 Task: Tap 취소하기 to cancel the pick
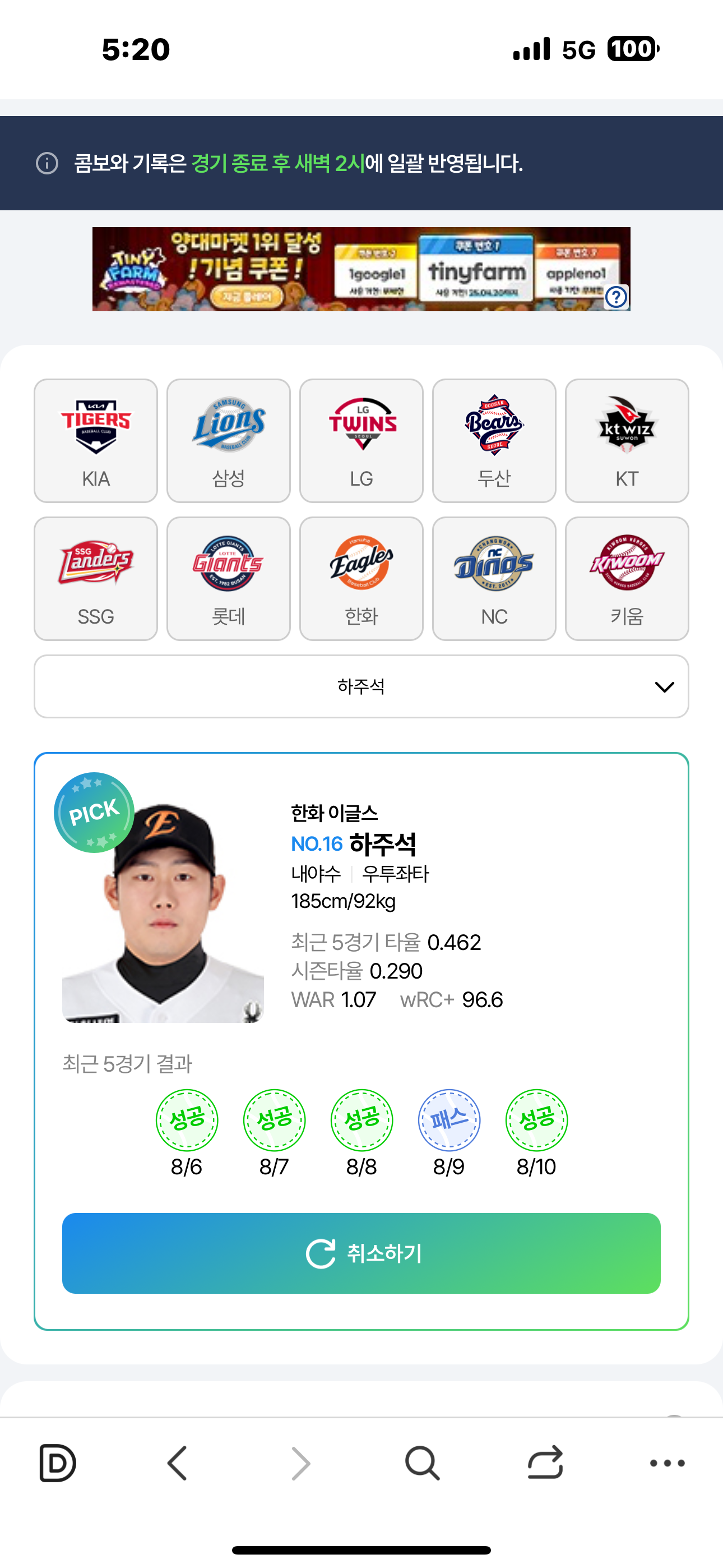[x=361, y=1253]
